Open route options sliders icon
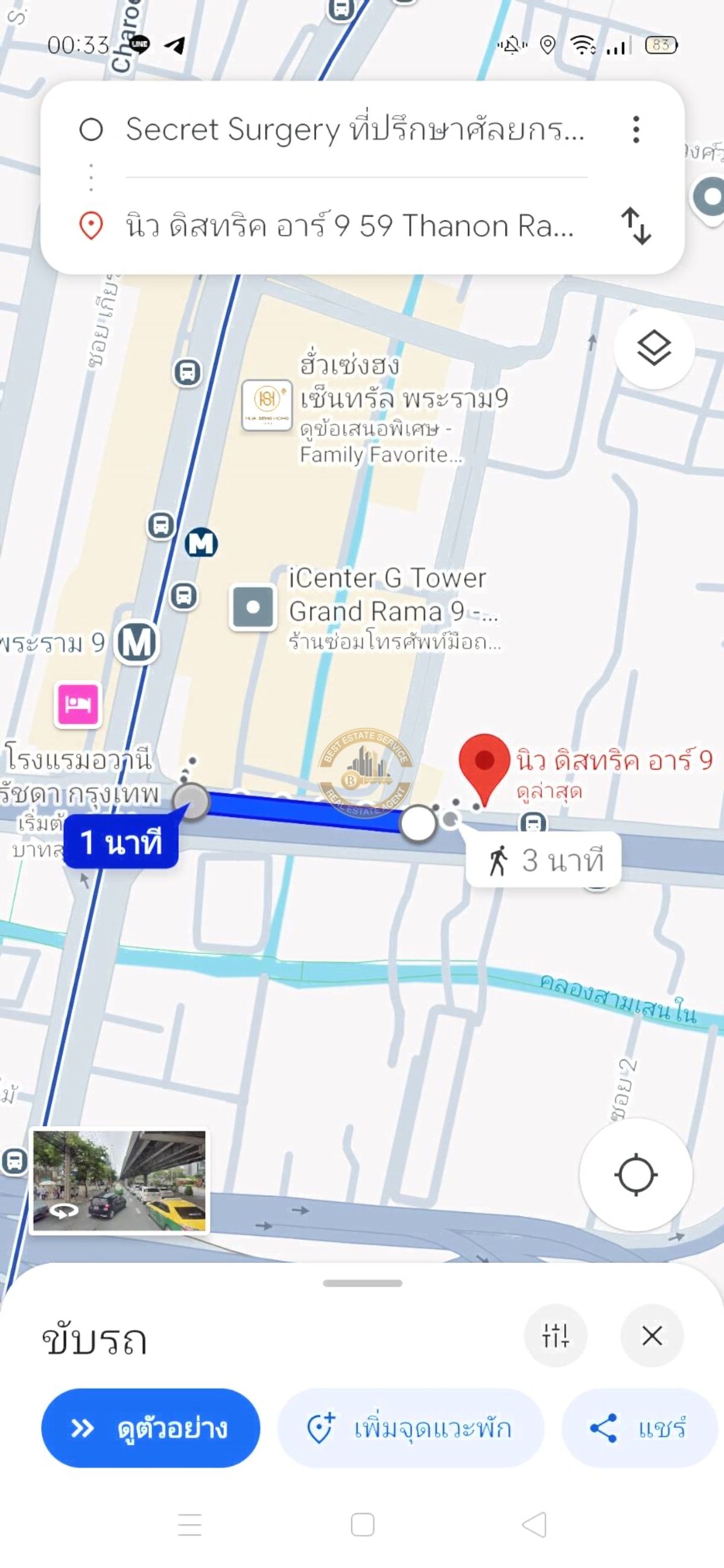This screenshot has width=724, height=1568. pyautogui.click(x=555, y=1335)
